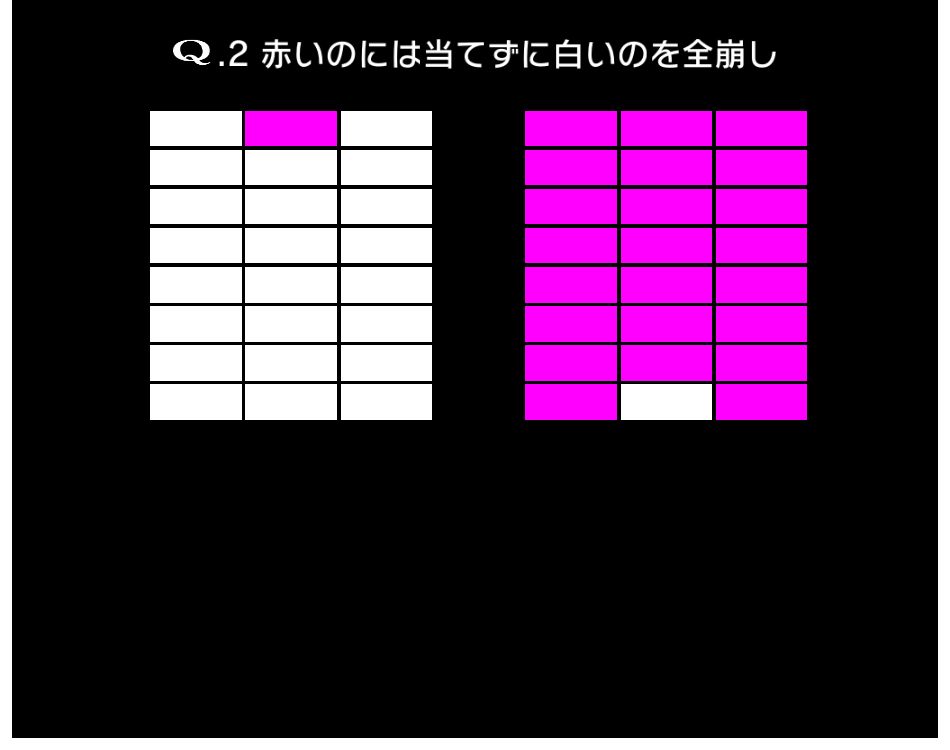
Task: Tap the lone pink block in the white grid
Action: coord(291,129)
